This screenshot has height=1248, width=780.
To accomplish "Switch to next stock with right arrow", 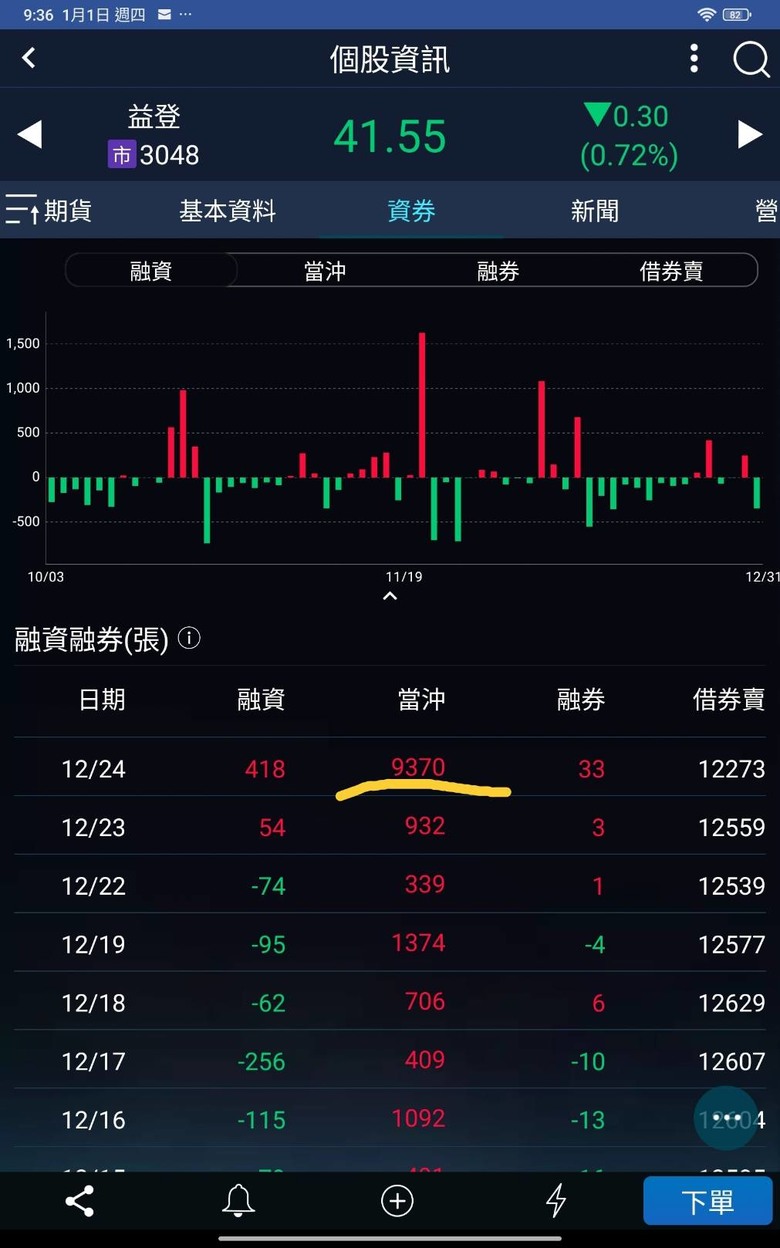I will coord(750,134).
